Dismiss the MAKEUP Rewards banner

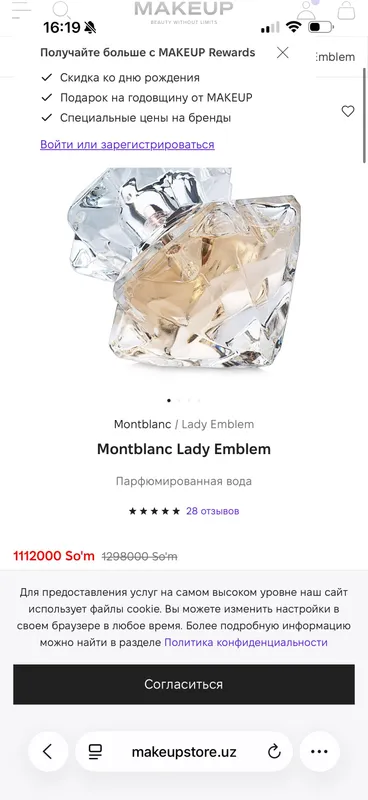(282, 53)
